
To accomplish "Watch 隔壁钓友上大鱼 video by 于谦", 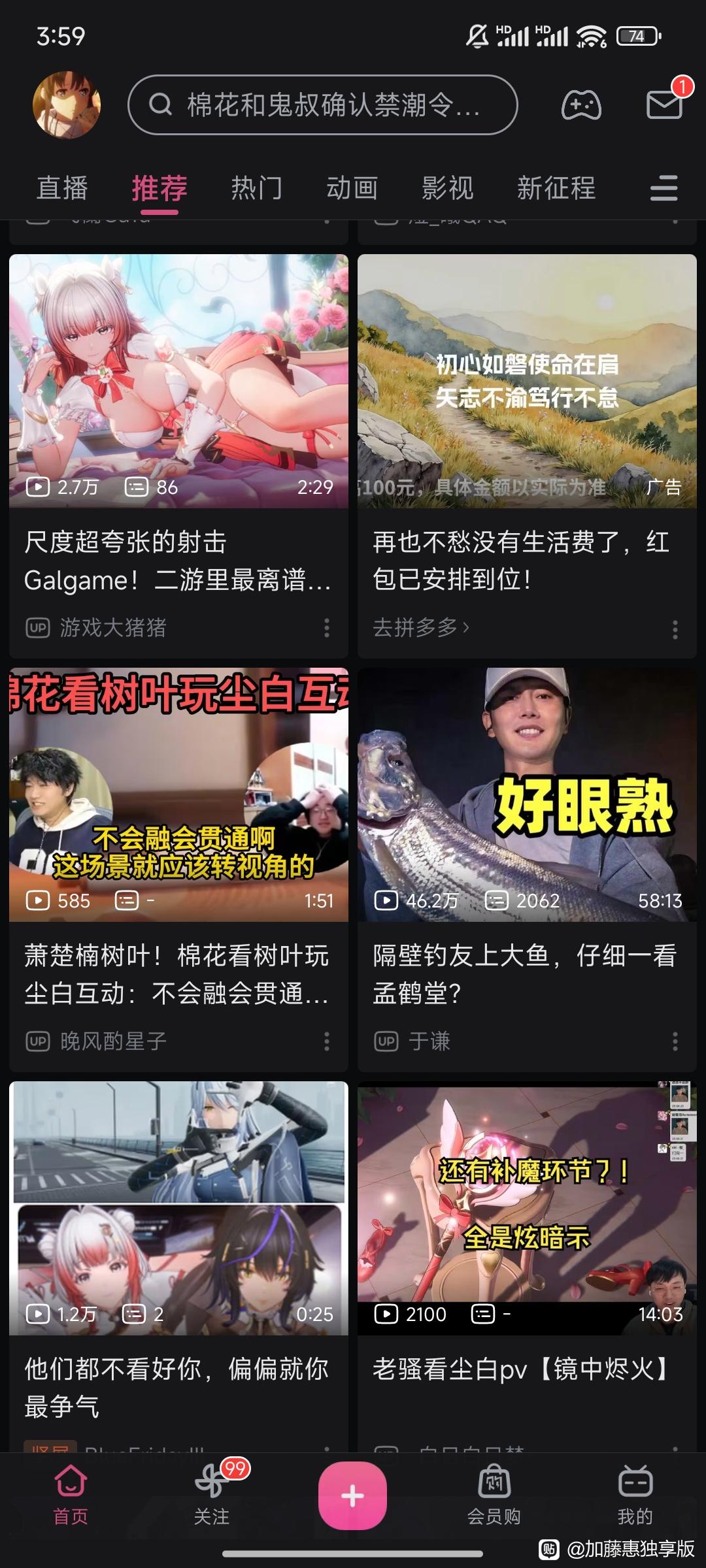I will 527,794.
